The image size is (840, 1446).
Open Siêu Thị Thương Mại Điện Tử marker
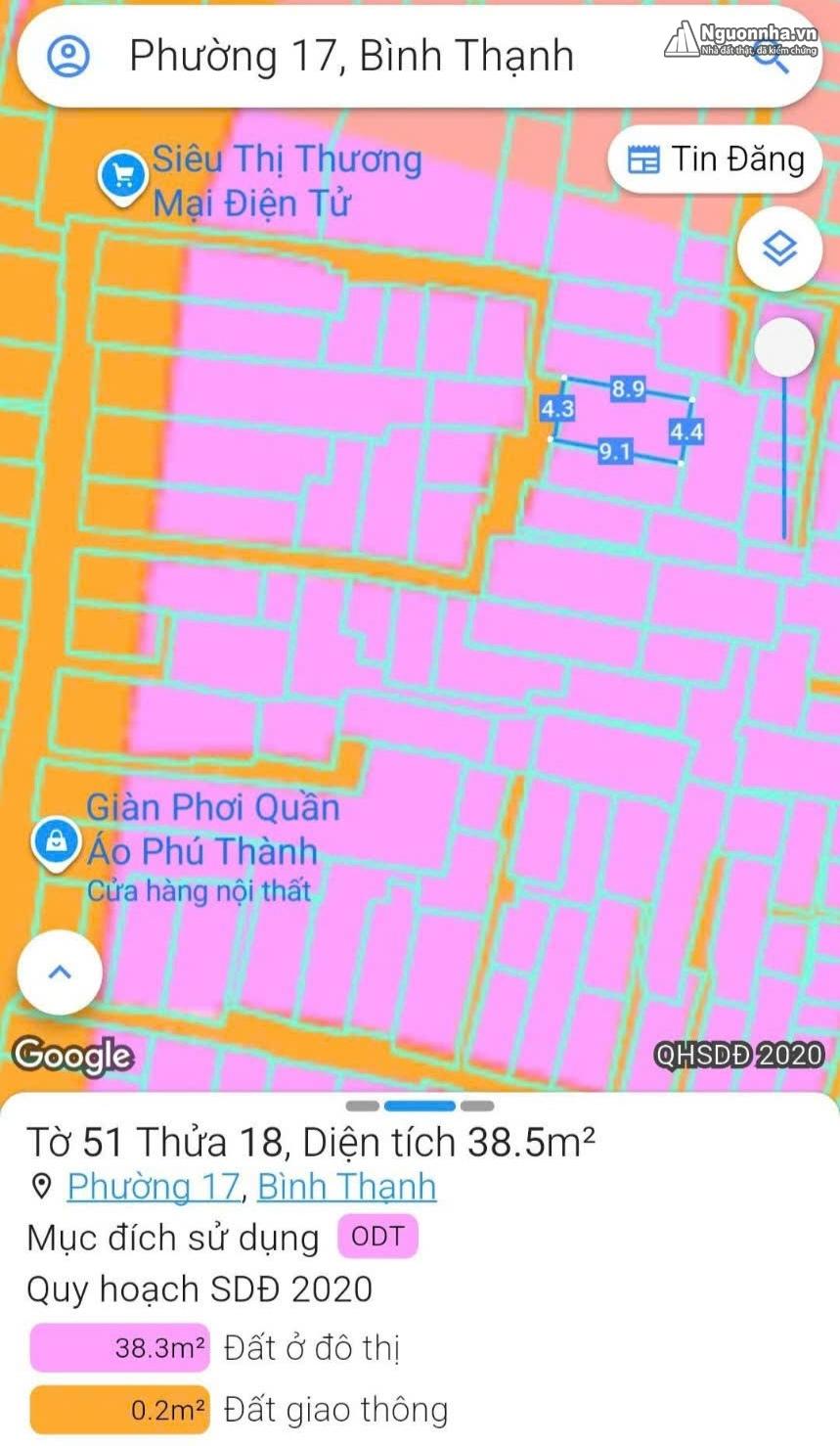tap(123, 177)
